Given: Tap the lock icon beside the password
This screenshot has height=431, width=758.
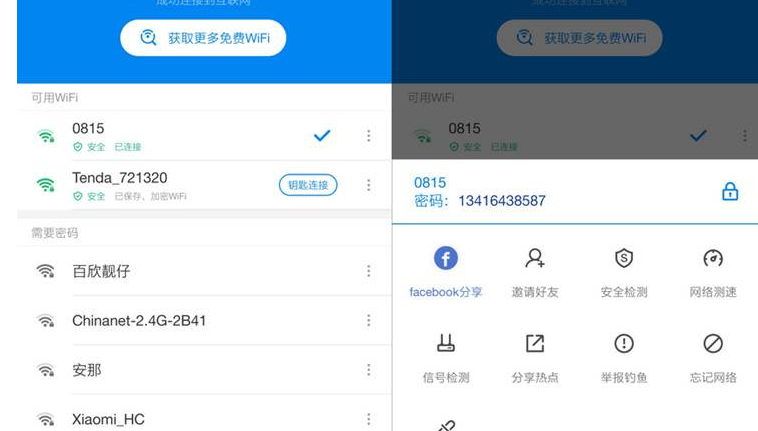Looking at the screenshot, I should 730,192.
